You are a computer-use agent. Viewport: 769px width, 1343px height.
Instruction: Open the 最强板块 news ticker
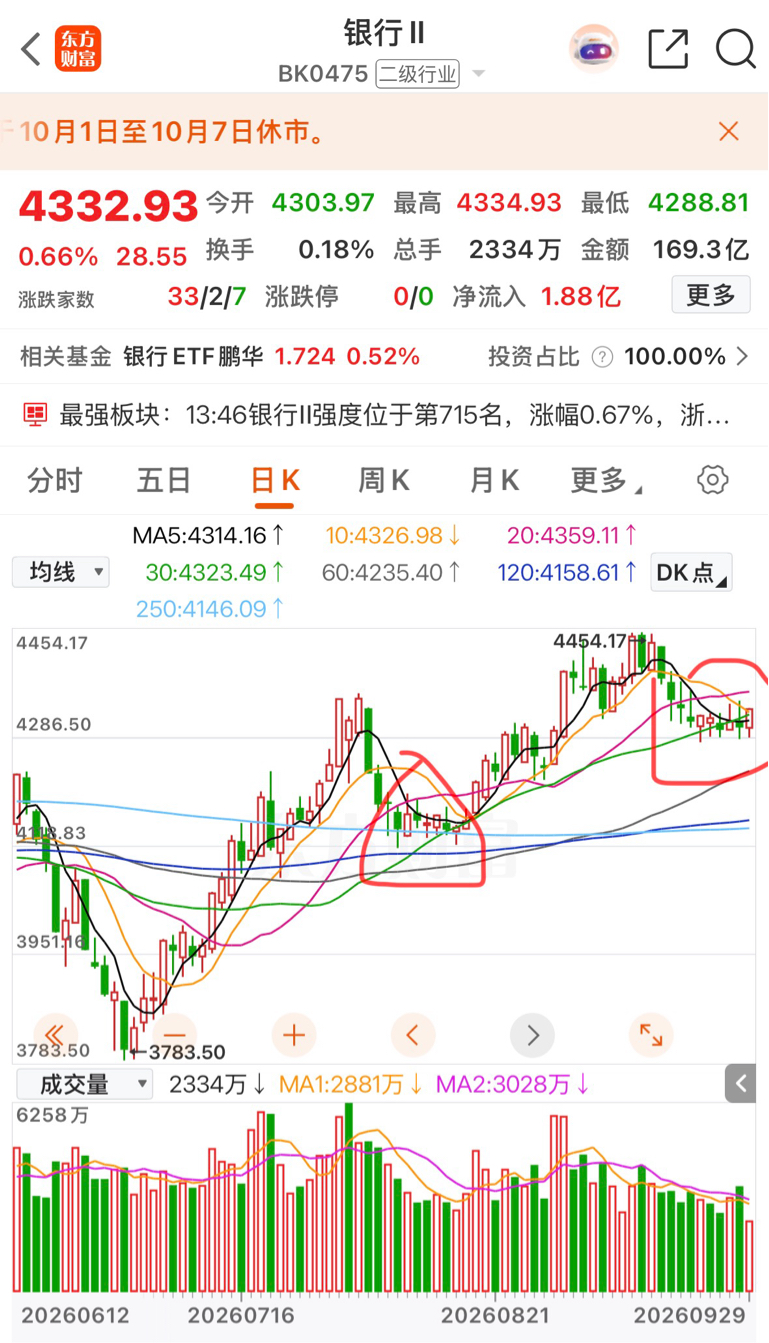(x=384, y=414)
